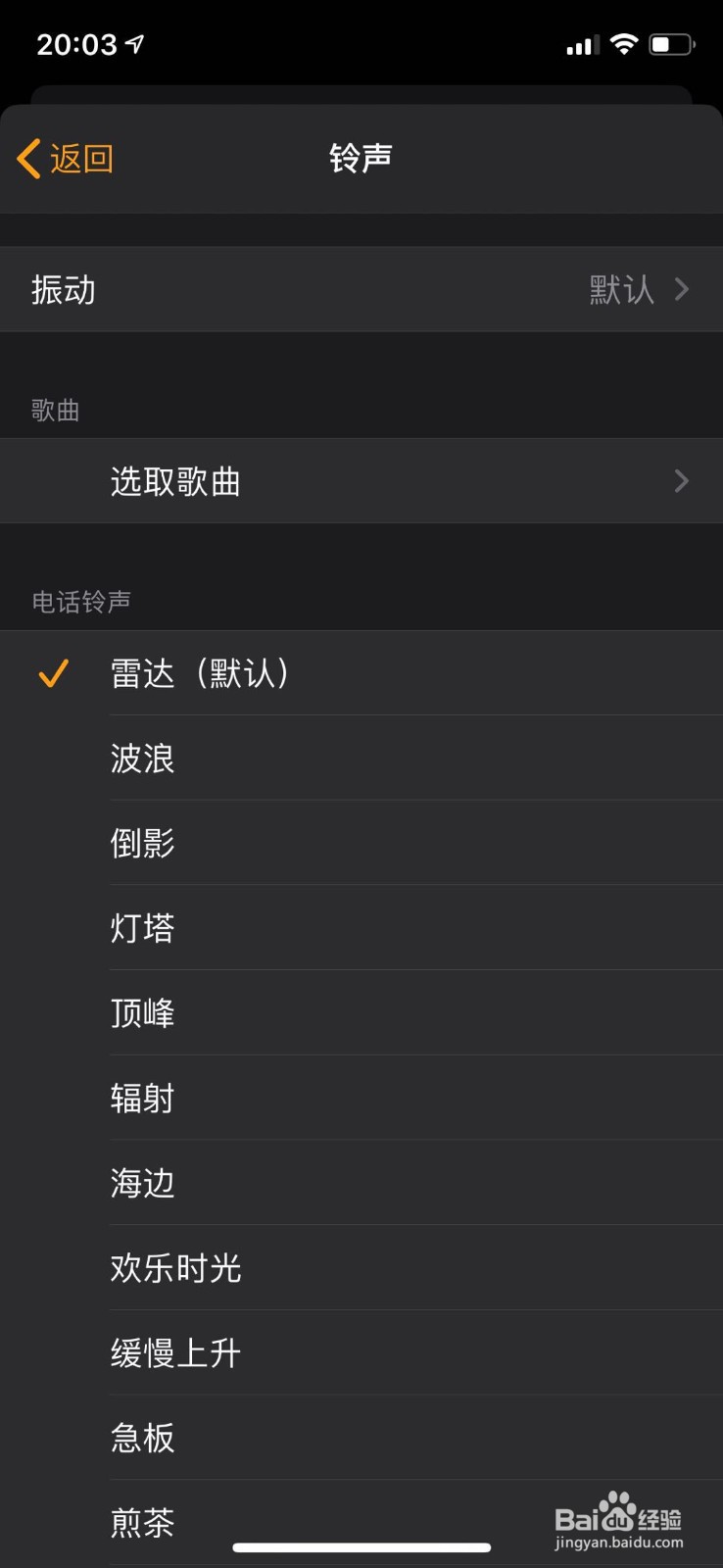The width and height of the screenshot is (723, 1568).
Task: Select the 海边 ringtone
Action: click(142, 1184)
